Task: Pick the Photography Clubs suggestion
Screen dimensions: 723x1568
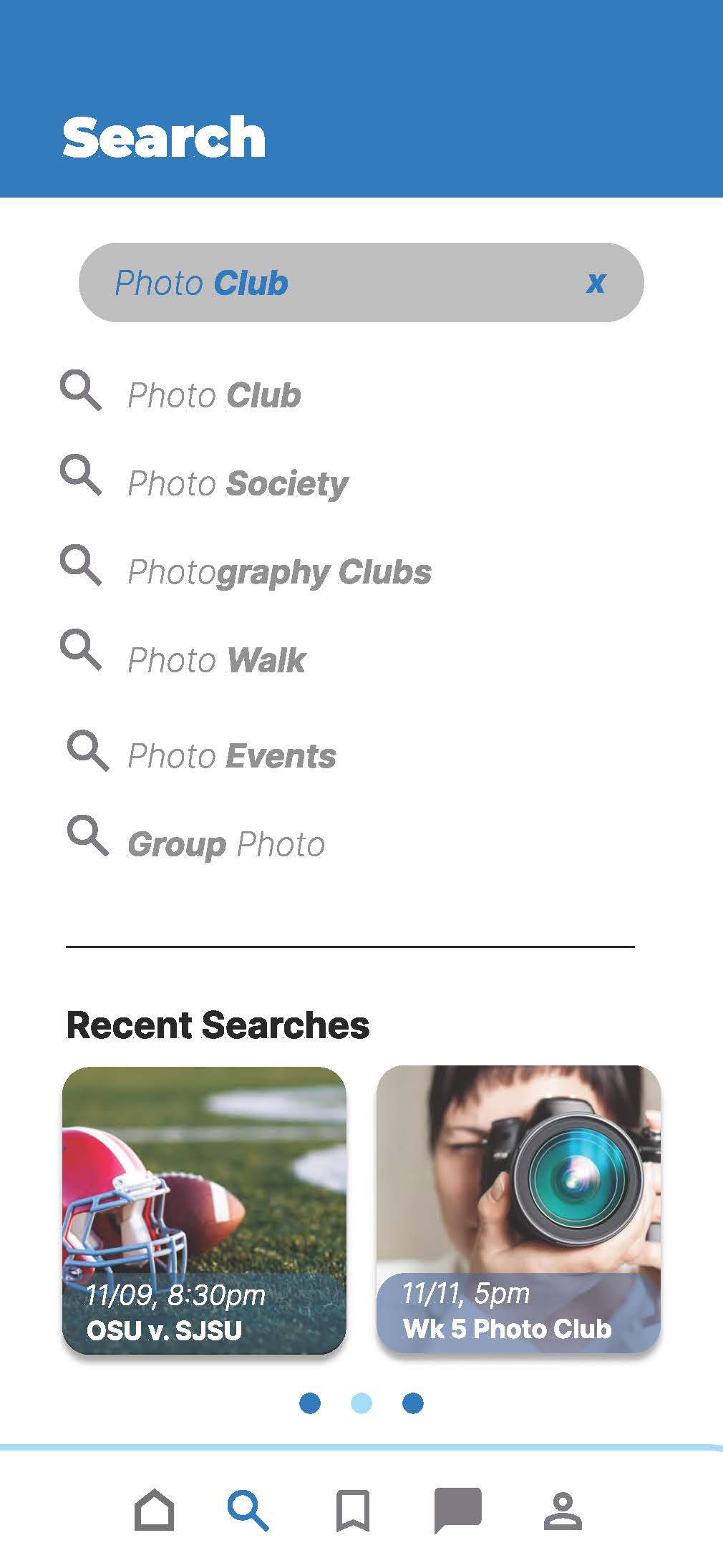Action: (x=278, y=572)
